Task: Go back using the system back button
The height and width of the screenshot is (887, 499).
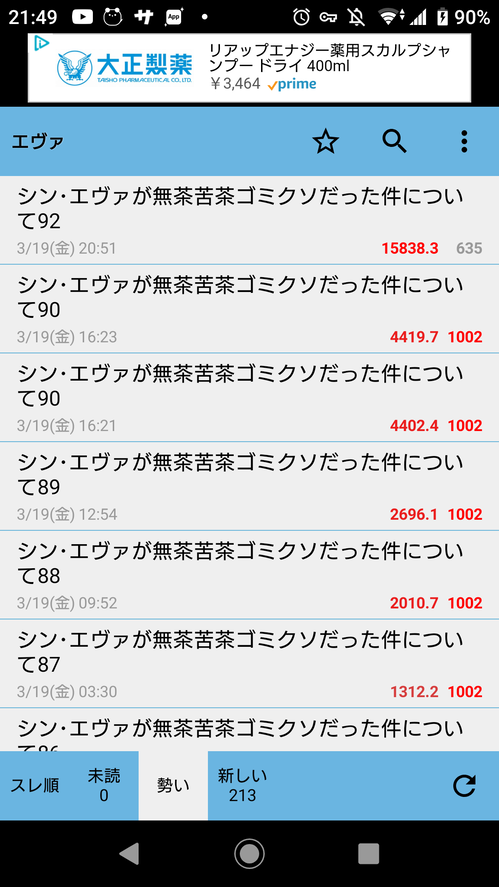Action: pyautogui.click(x=129, y=854)
